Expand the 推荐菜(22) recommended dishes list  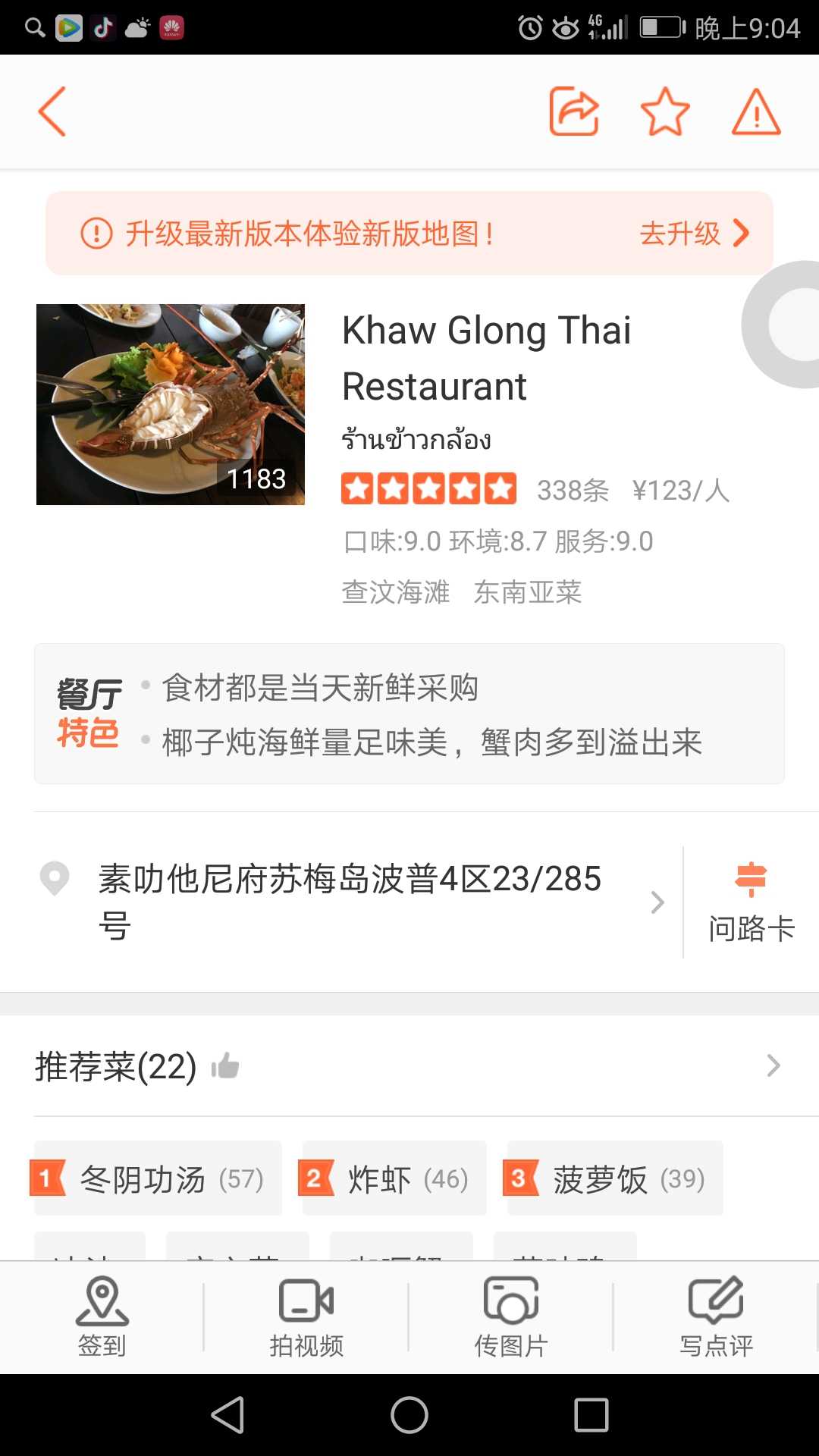pyautogui.click(x=772, y=1066)
